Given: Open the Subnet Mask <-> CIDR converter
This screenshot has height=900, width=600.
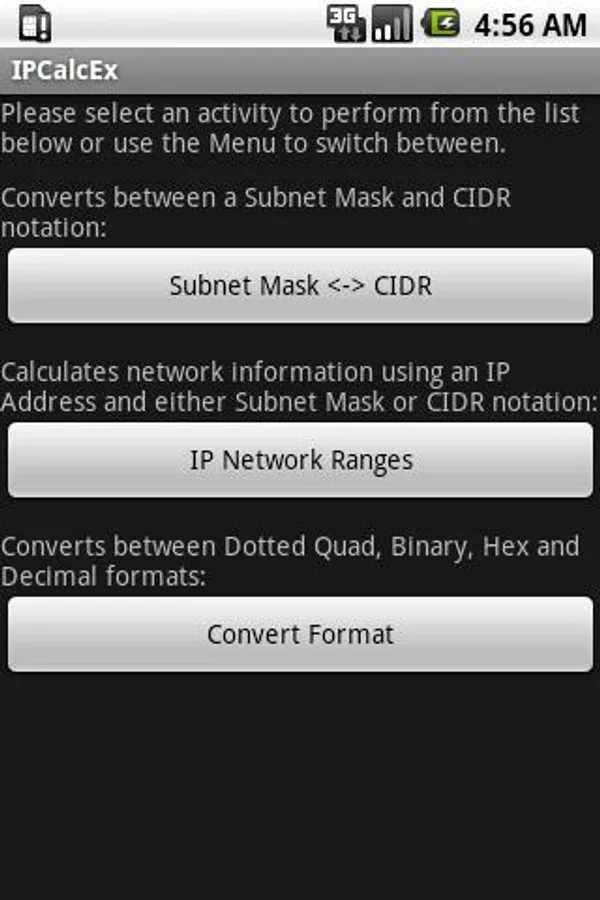Looking at the screenshot, I should (300, 285).
